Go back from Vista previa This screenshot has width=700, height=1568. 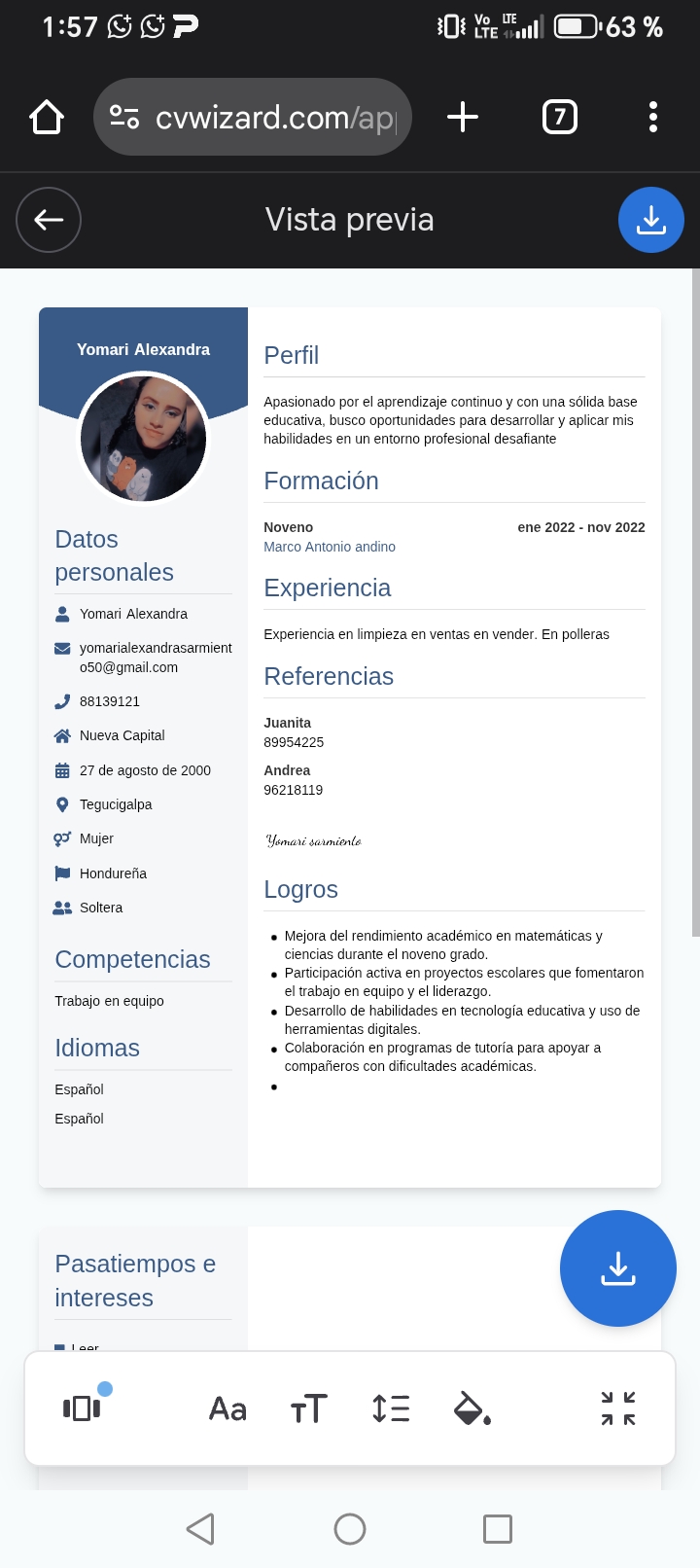pyautogui.click(x=49, y=220)
